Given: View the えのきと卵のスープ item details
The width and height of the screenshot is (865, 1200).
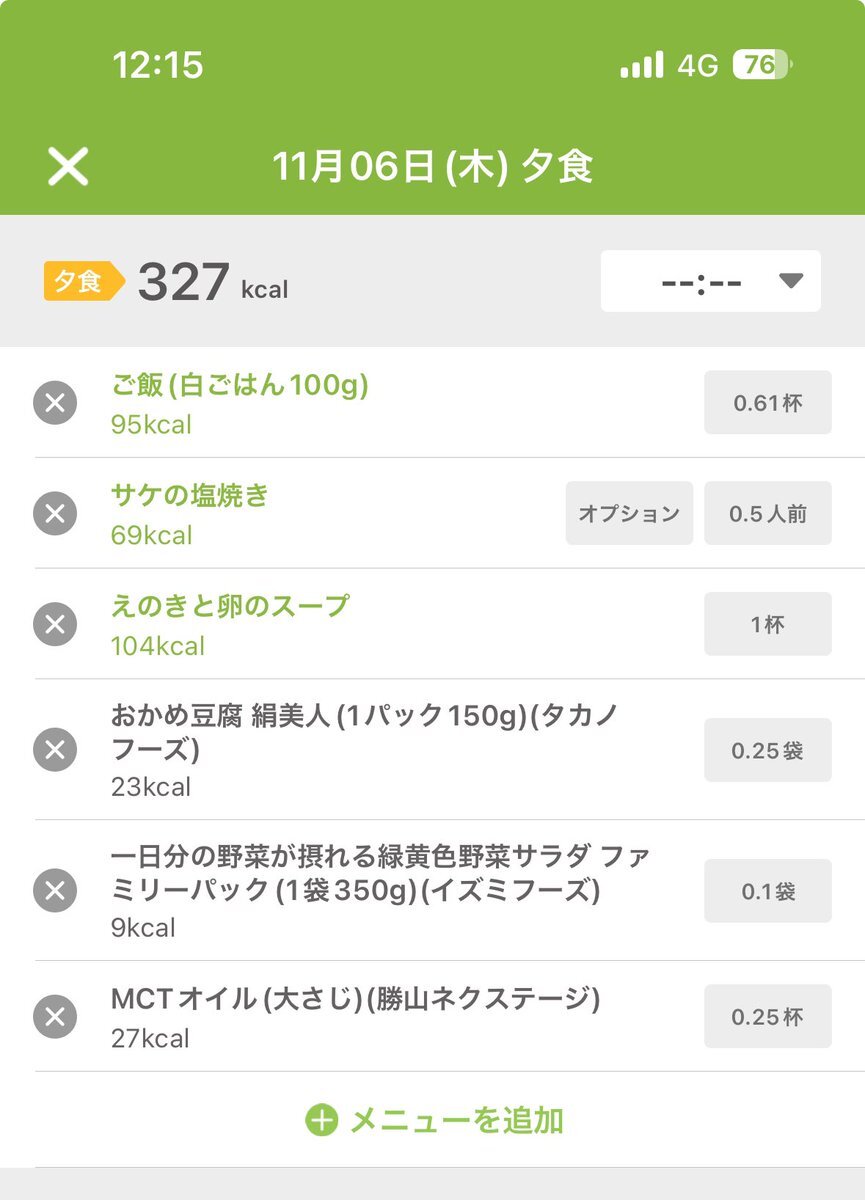Looking at the screenshot, I should tap(230, 607).
